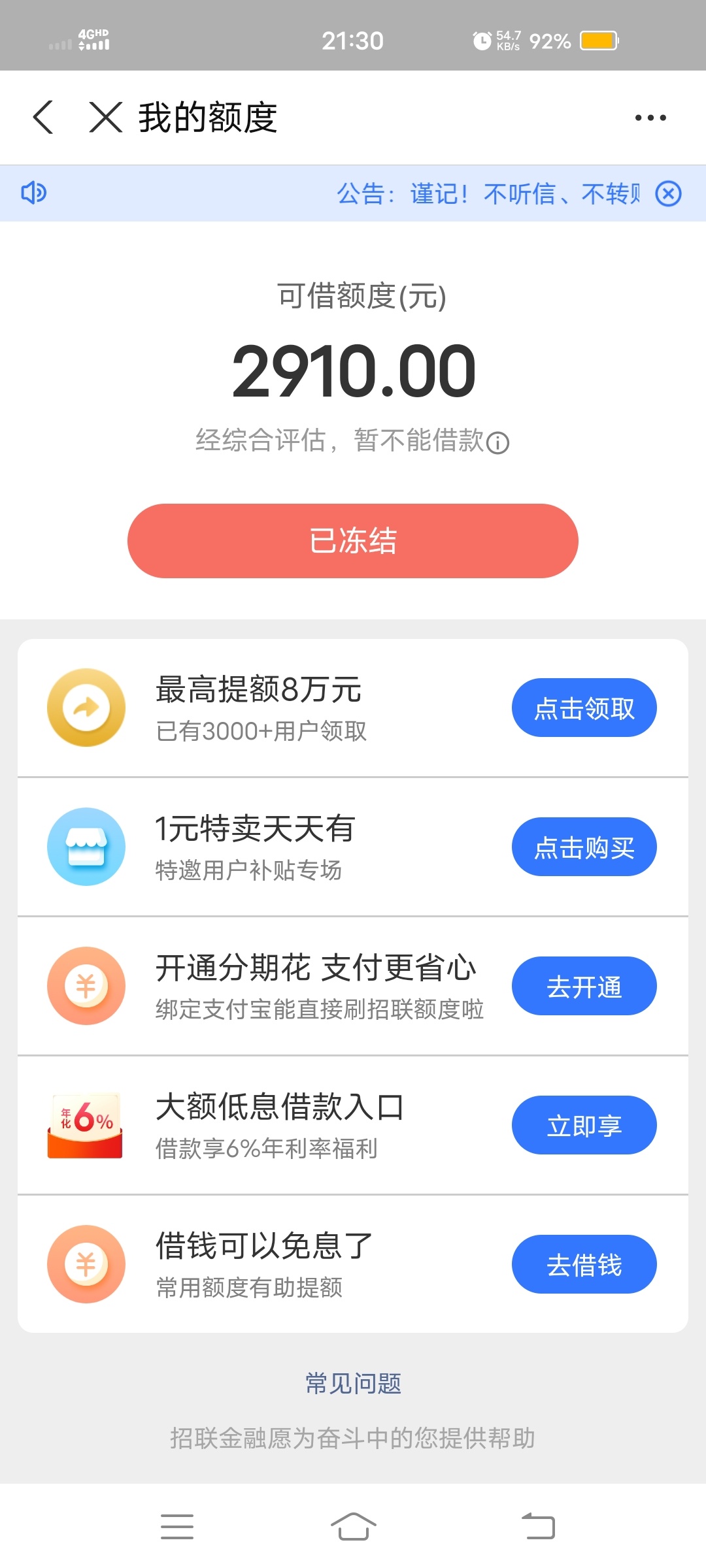Tap the 已冻结 button
Image resolution: width=706 pixels, height=1568 pixels.
click(x=353, y=541)
